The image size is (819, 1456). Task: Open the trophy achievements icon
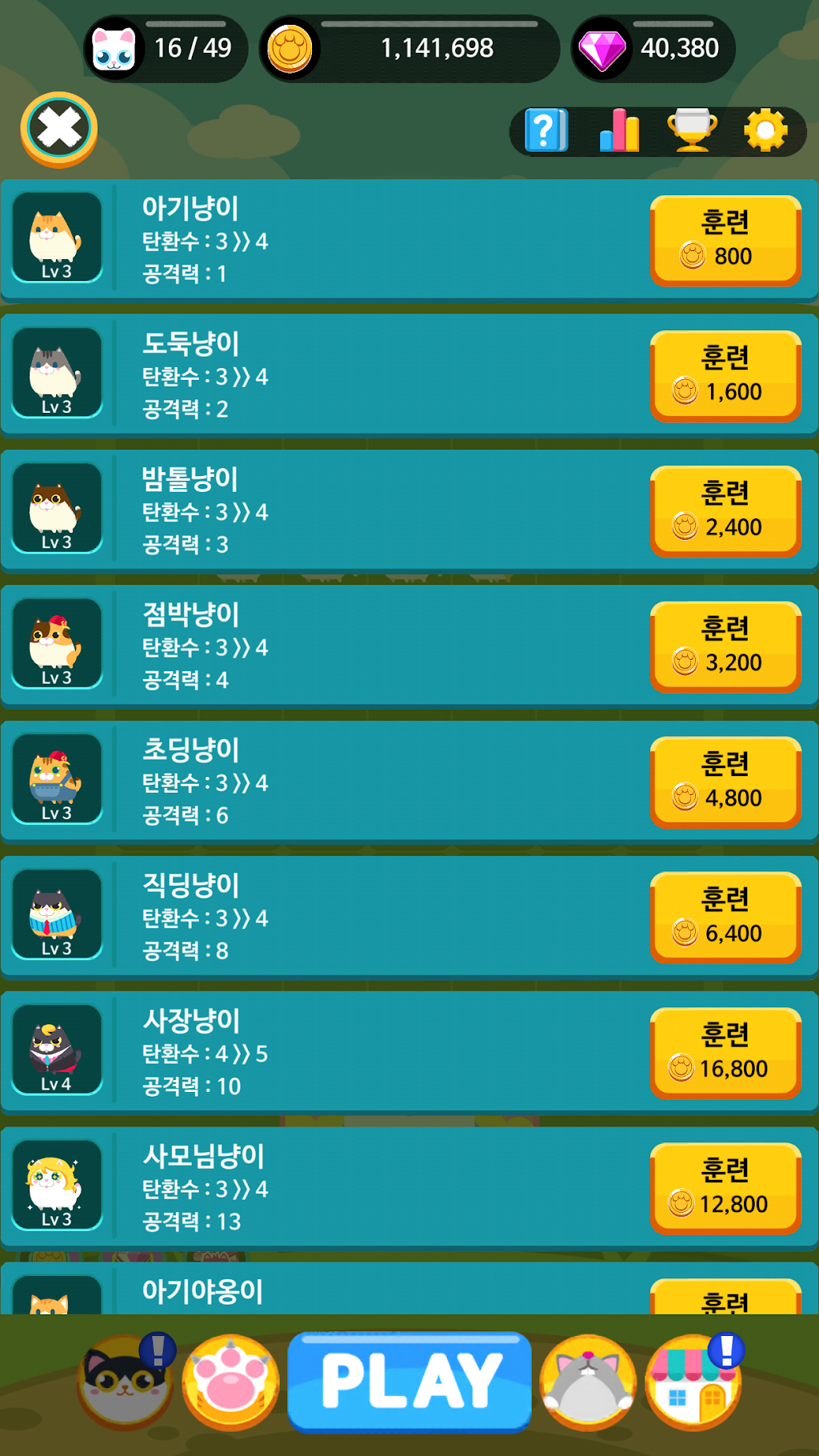click(x=693, y=130)
